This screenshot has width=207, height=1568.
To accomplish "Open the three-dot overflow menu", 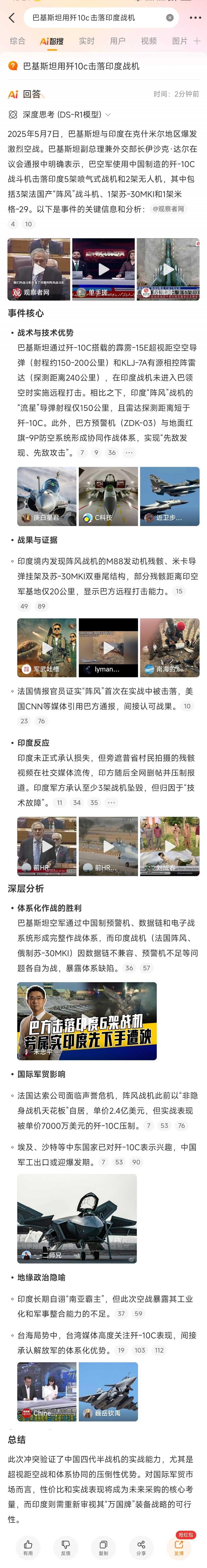I will click(x=195, y=18).
